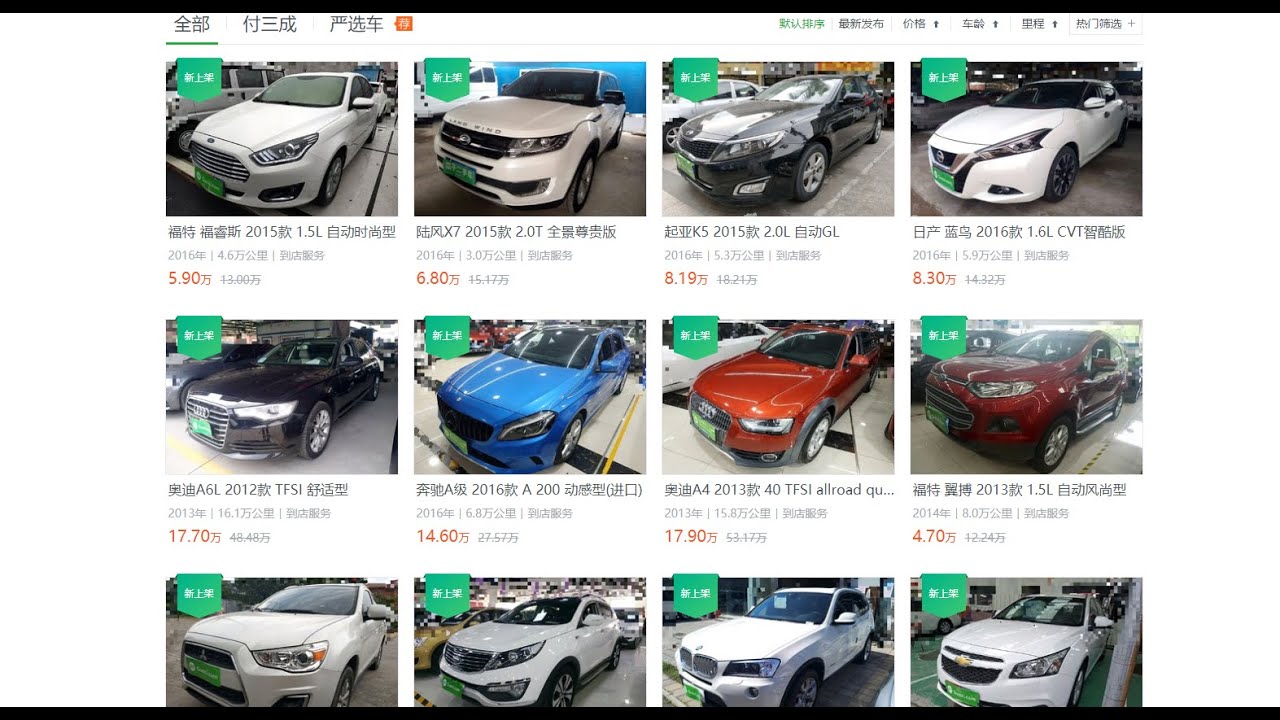Expand the 热门筛选 filter

coord(1105,24)
